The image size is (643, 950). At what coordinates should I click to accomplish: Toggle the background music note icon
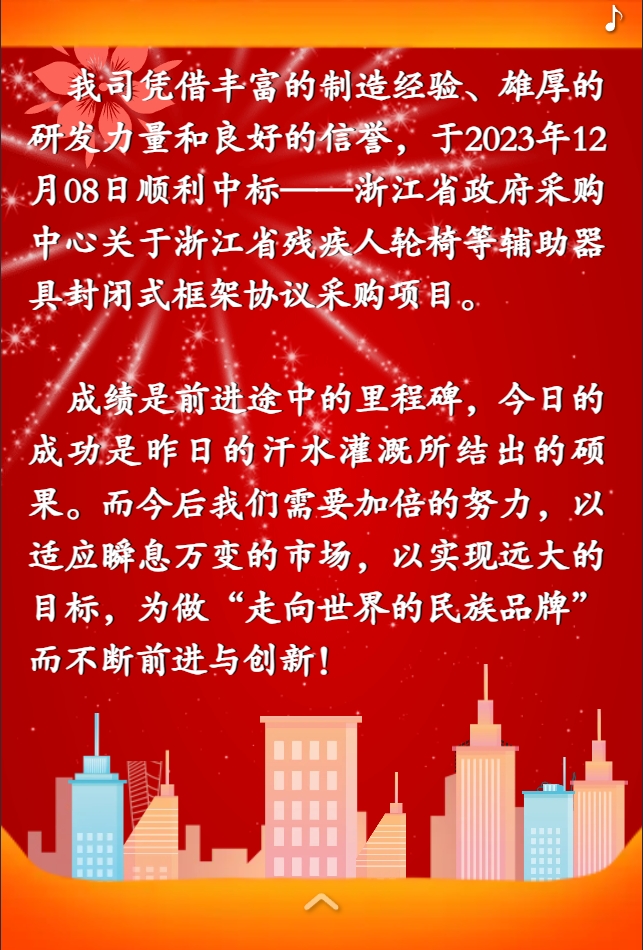click(613, 19)
